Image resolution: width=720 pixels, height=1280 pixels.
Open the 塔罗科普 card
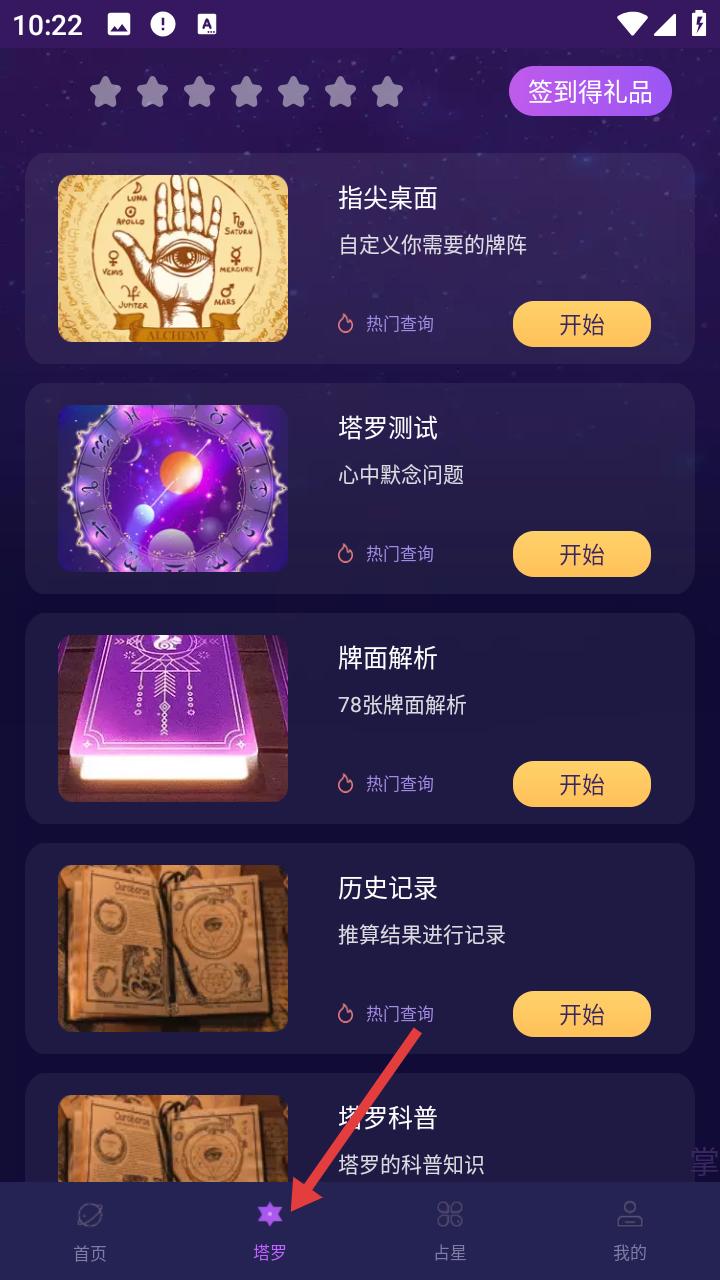pyautogui.click(x=360, y=1128)
